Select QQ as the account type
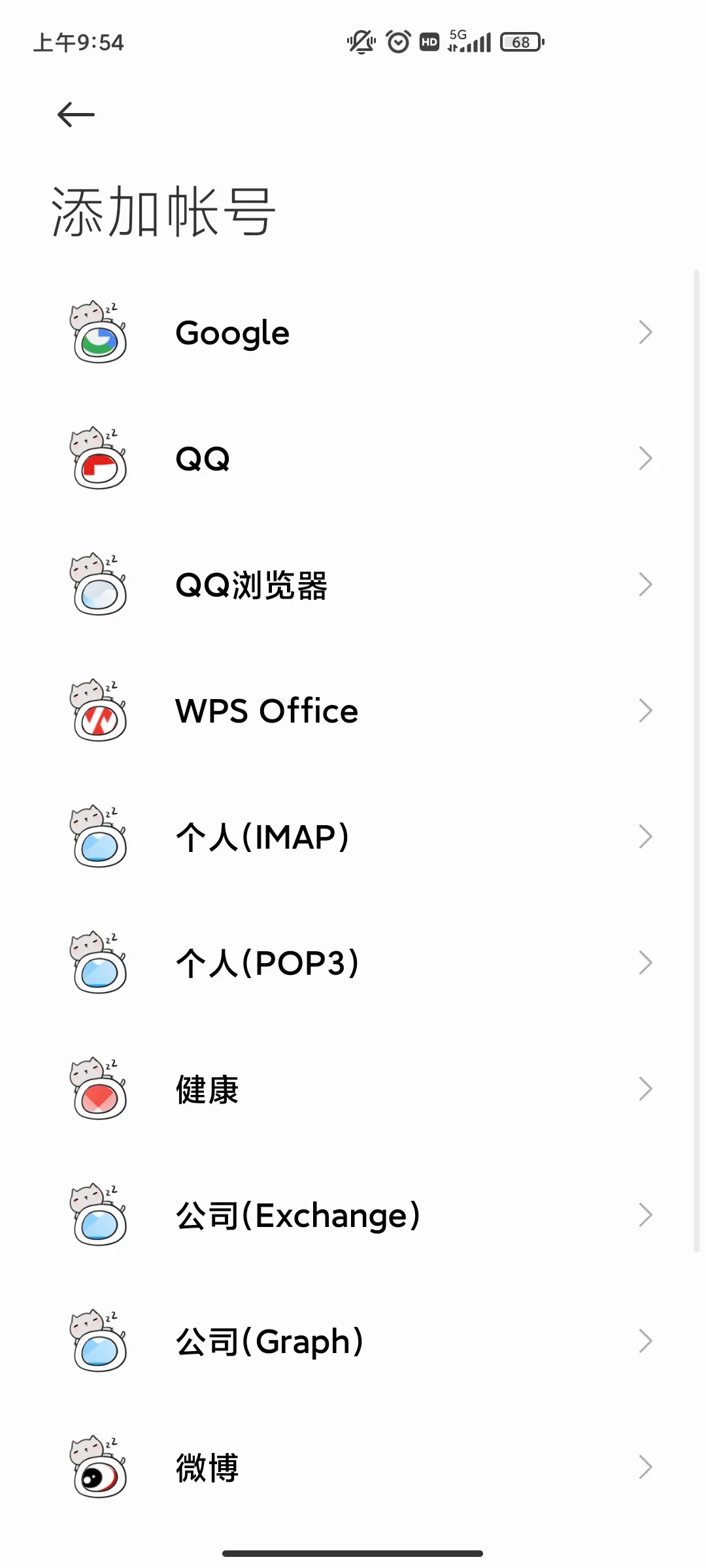 tap(353, 459)
